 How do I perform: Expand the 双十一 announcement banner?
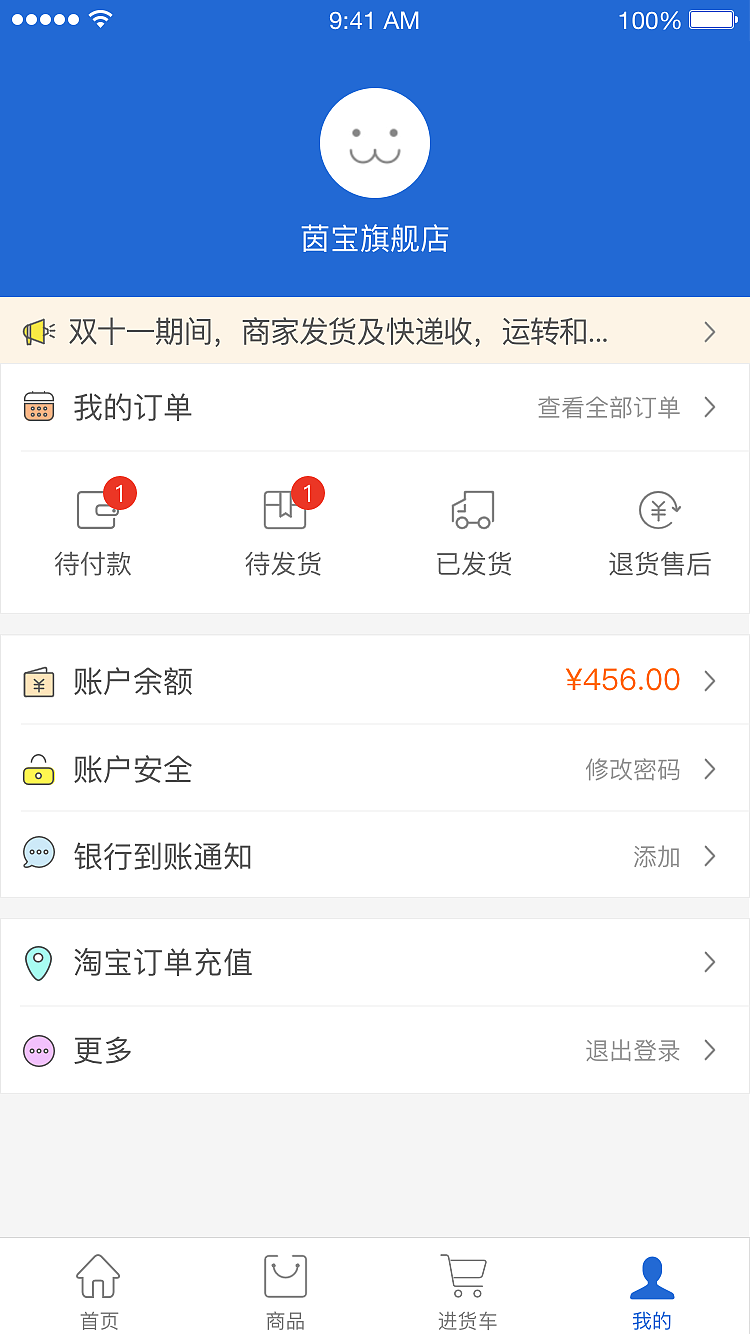(x=709, y=331)
